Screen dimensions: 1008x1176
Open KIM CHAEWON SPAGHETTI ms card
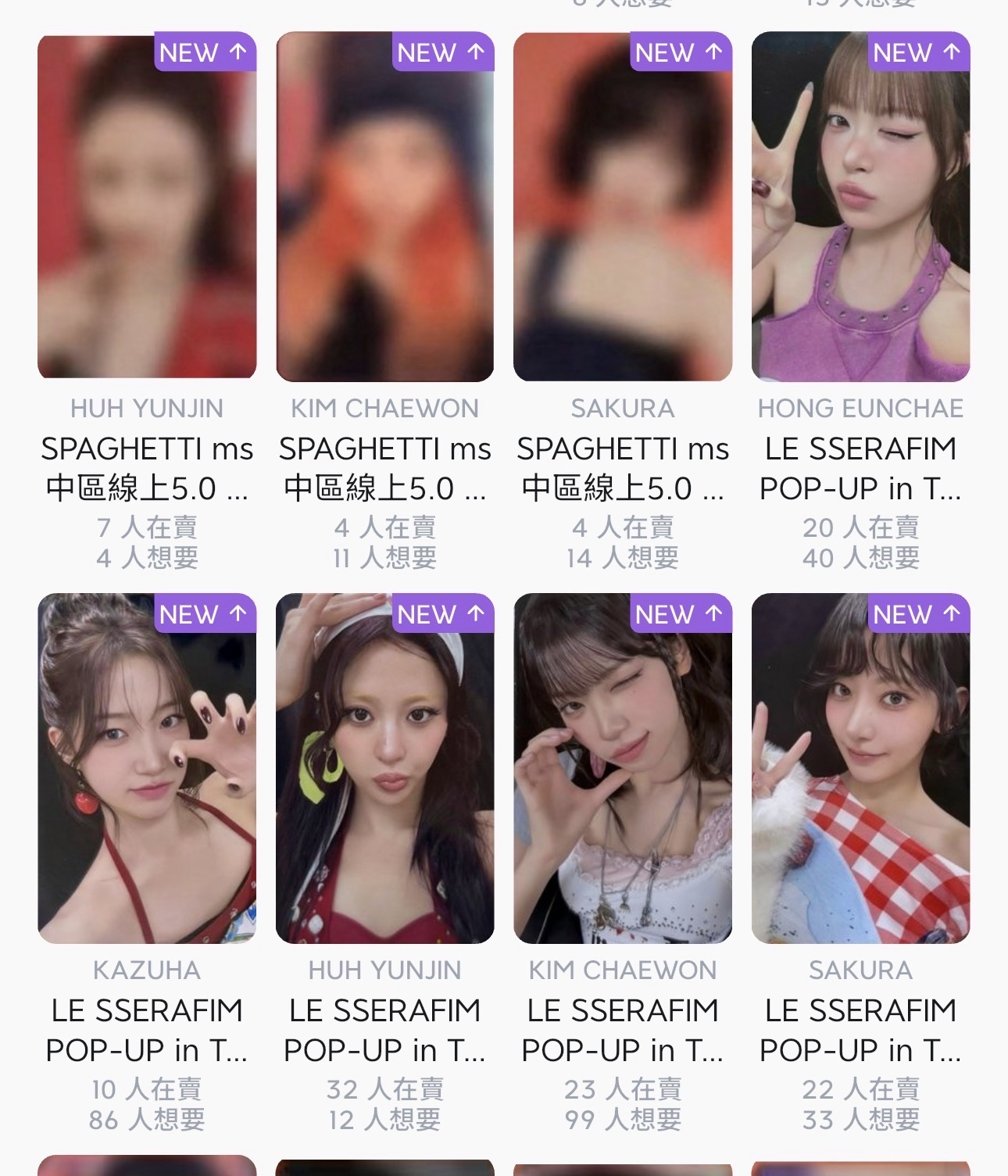[x=384, y=207]
